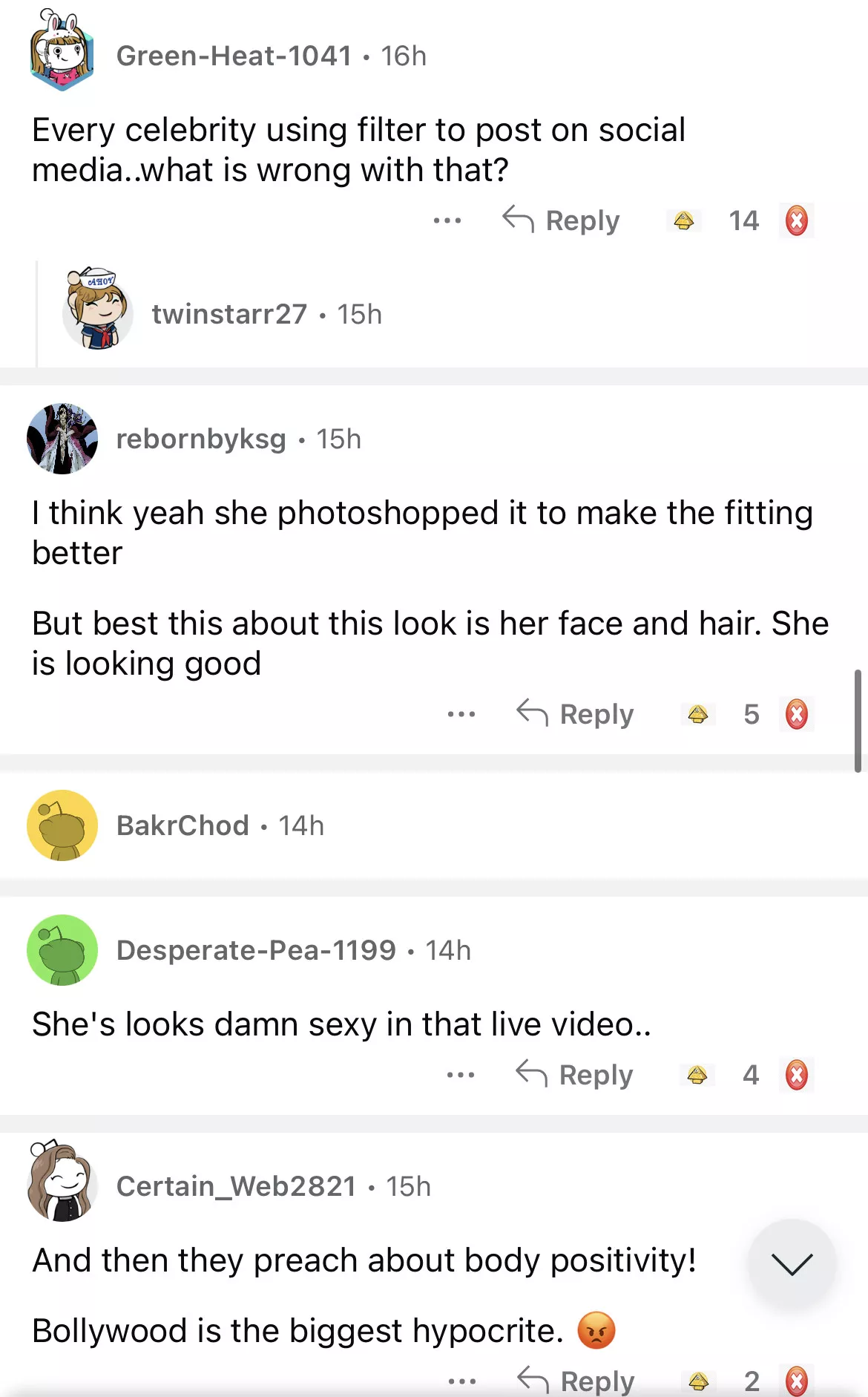Image resolution: width=868 pixels, height=1397 pixels.
Task: Open more options on Green-Heat-1041's comment
Action: tap(447, 220)
